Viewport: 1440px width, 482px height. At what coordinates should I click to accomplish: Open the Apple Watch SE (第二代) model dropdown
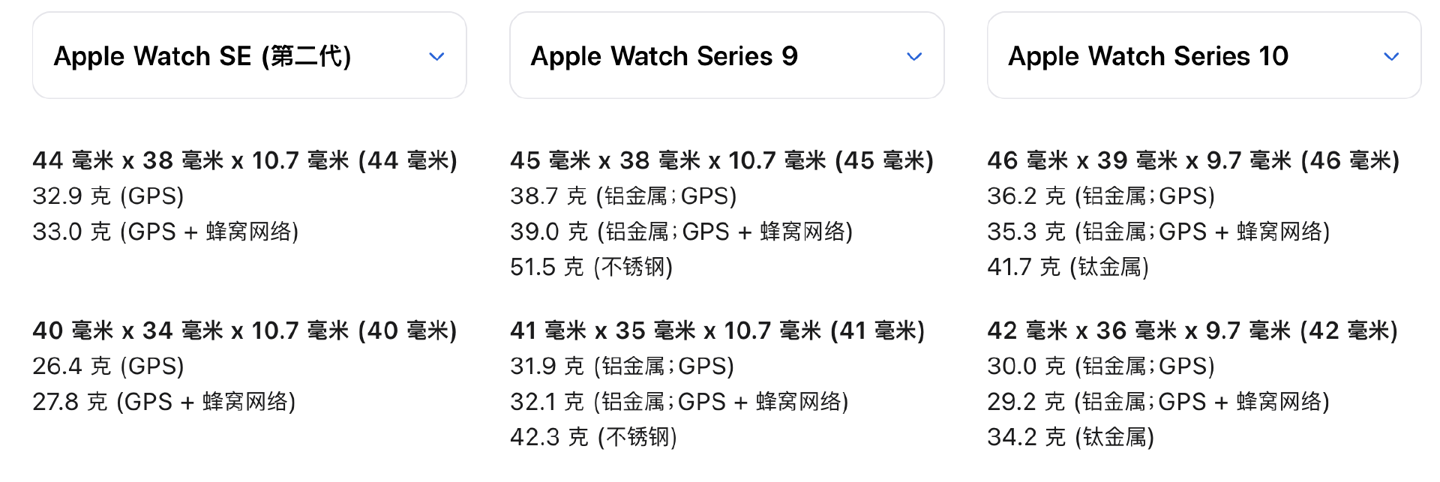coord(249,56)
